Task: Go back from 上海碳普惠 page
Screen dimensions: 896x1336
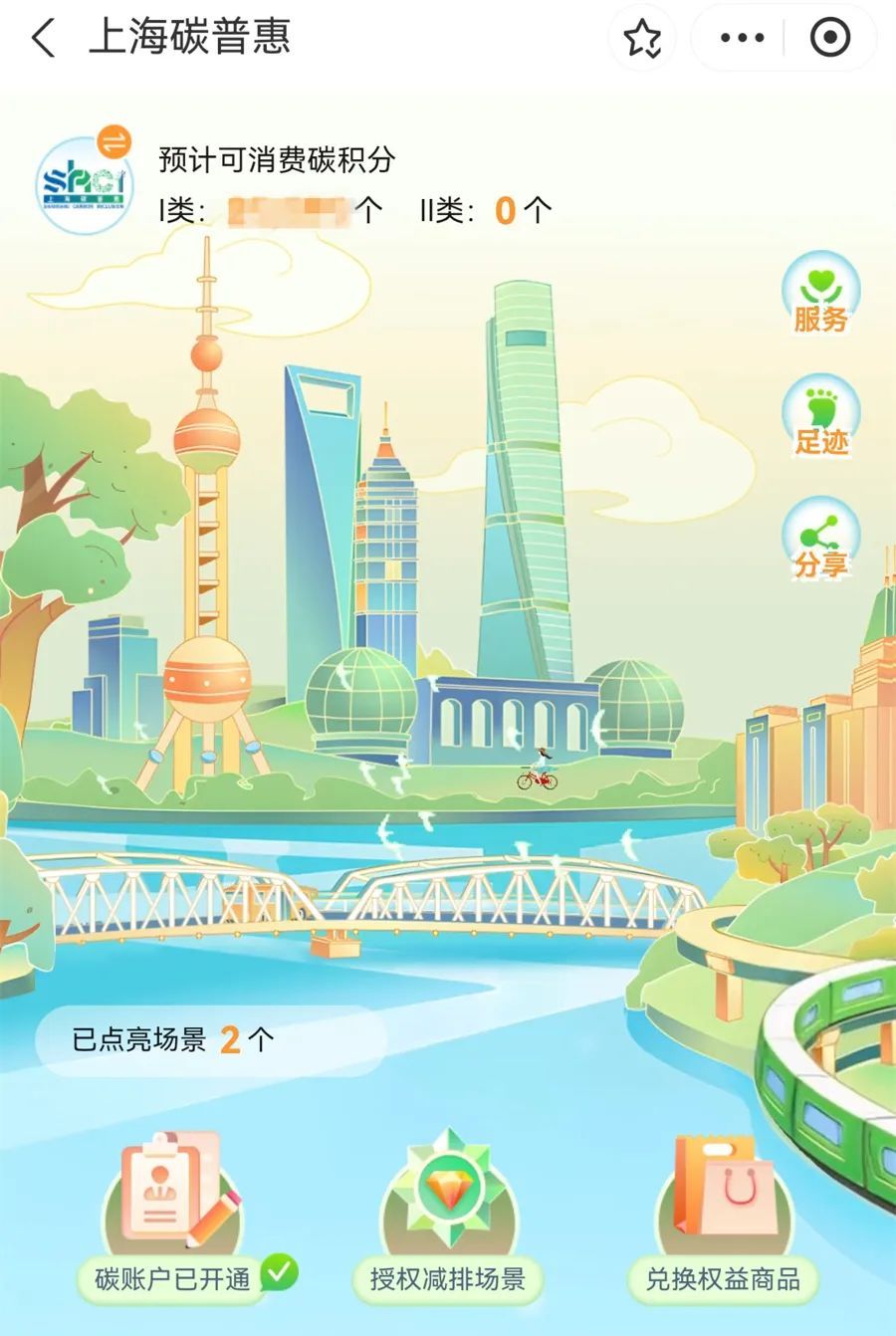Action: pyautogui.click(x=44, y=39)
